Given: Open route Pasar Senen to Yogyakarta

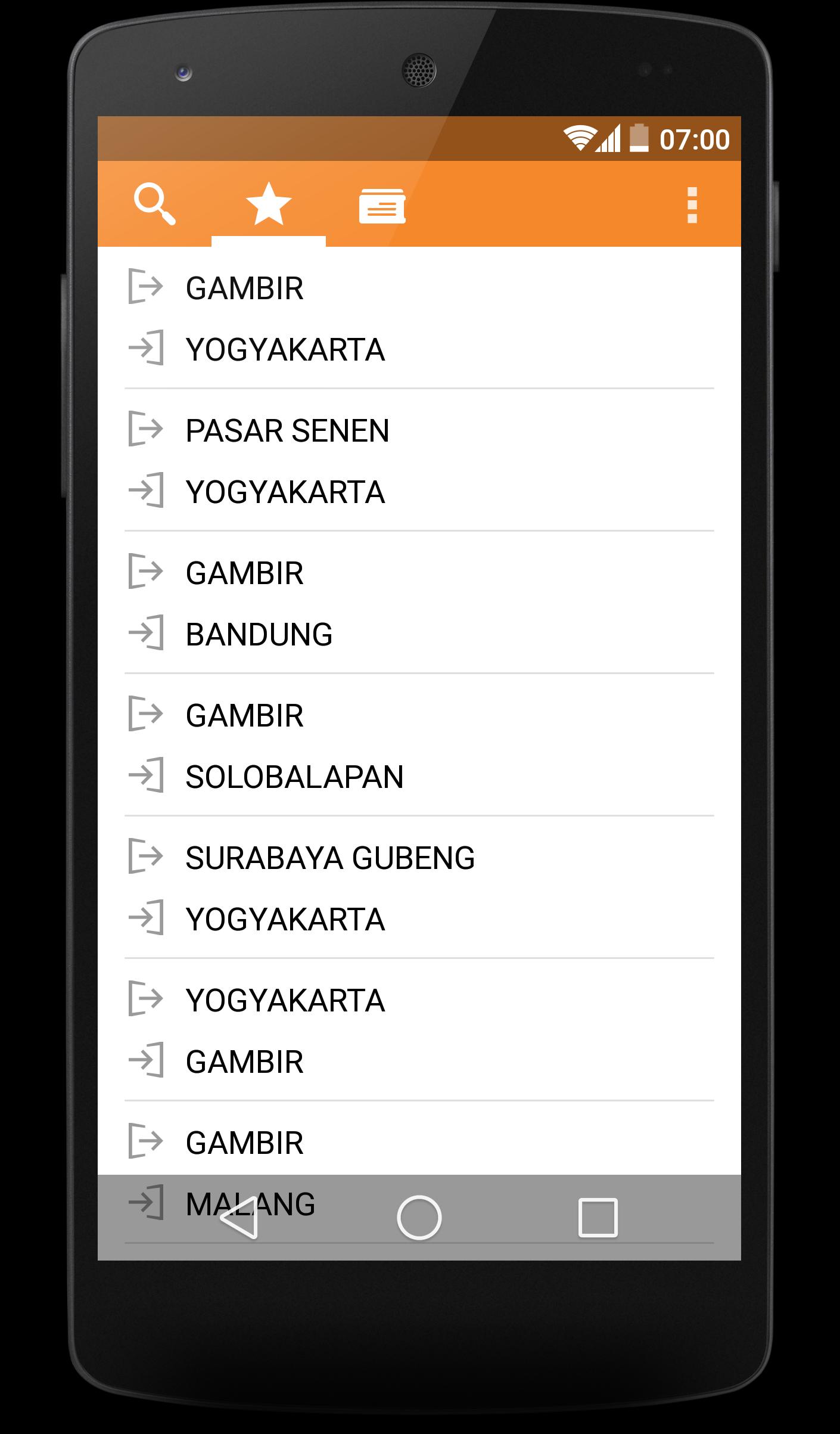Looking at the screenshot, I should [x=419, y=461].
